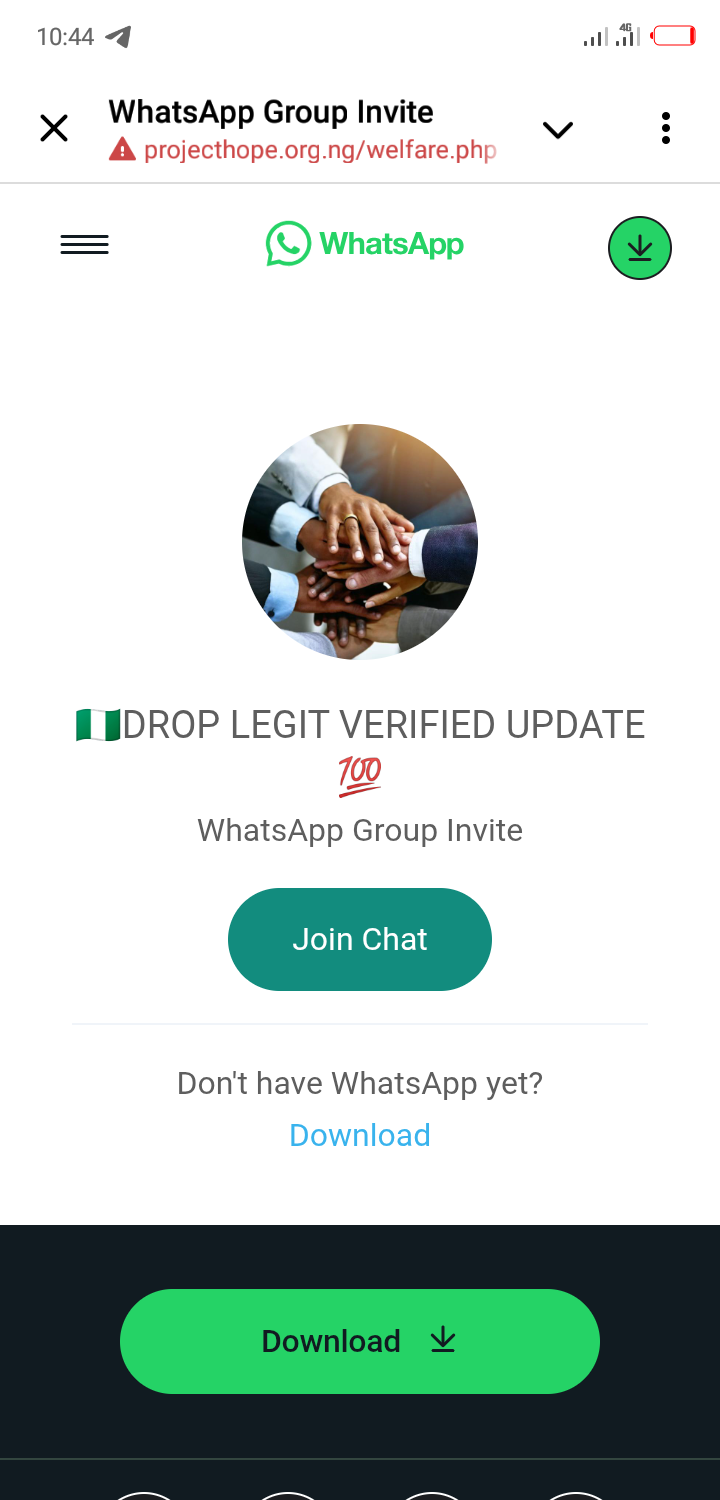This screenshot has width=720, height=1500.
Task: Tap the large green Download button
Action: pos(360,1341)
